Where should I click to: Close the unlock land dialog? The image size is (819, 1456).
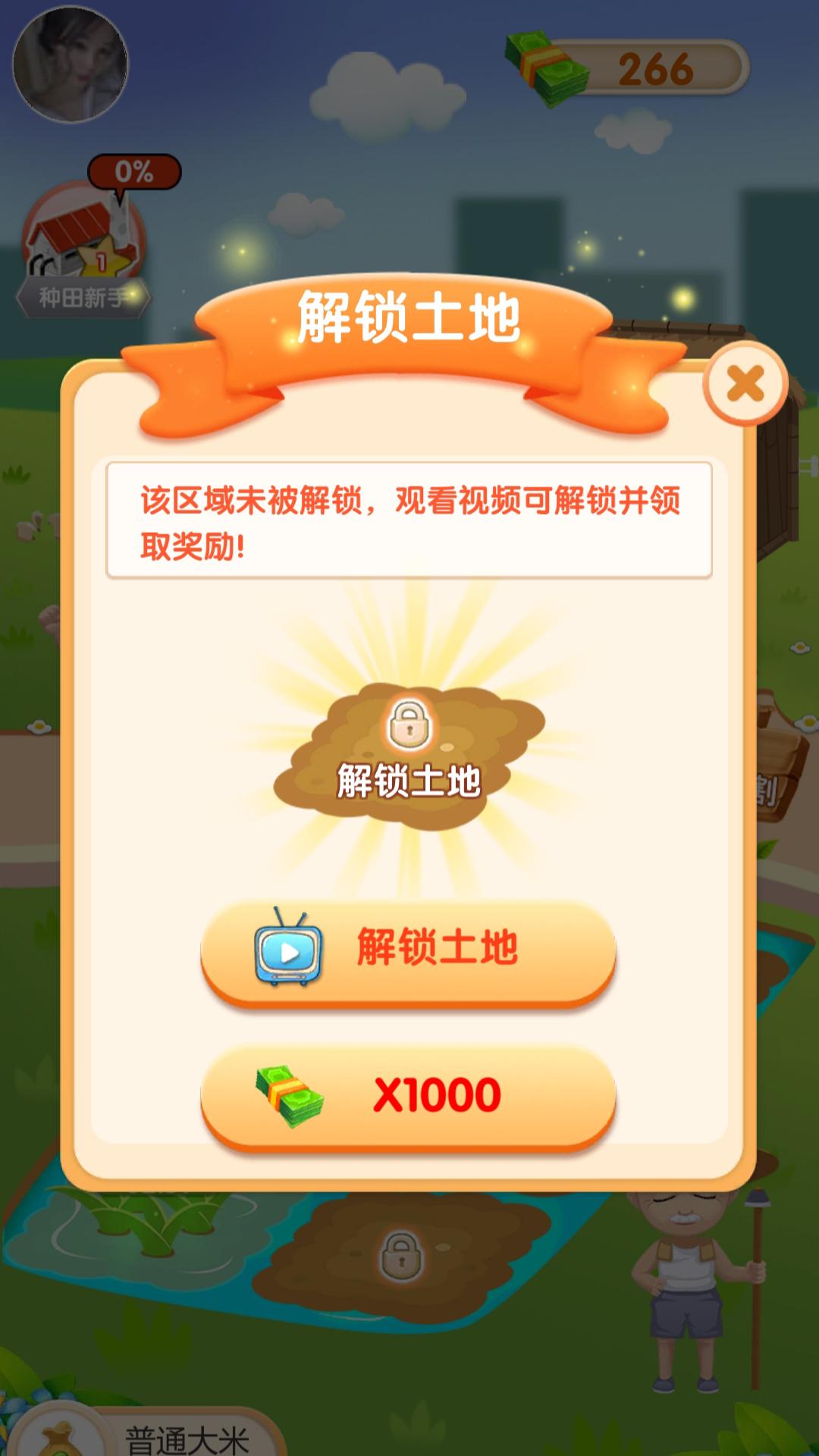click(745, 383)
